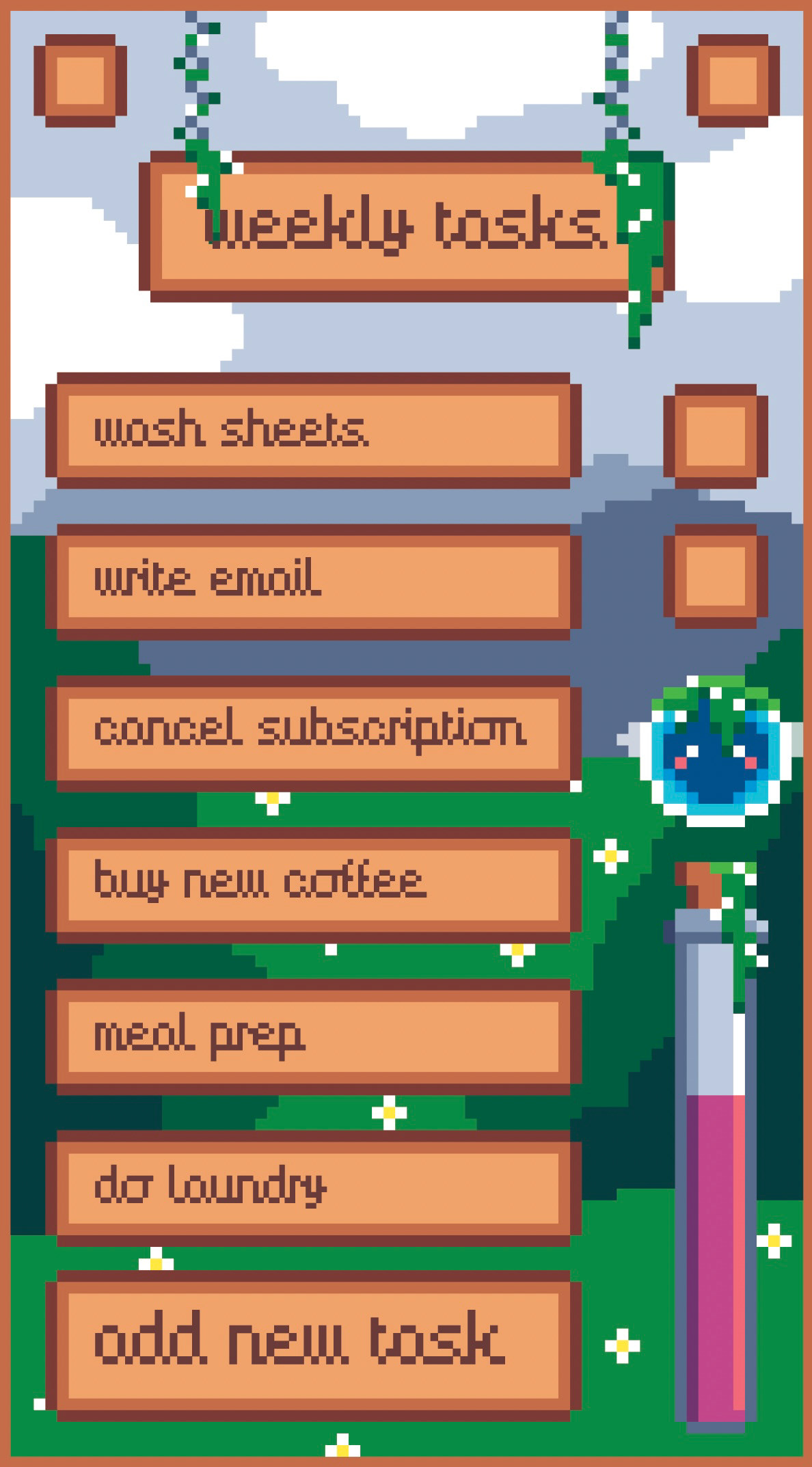Select the cancel subscription task

313,733
